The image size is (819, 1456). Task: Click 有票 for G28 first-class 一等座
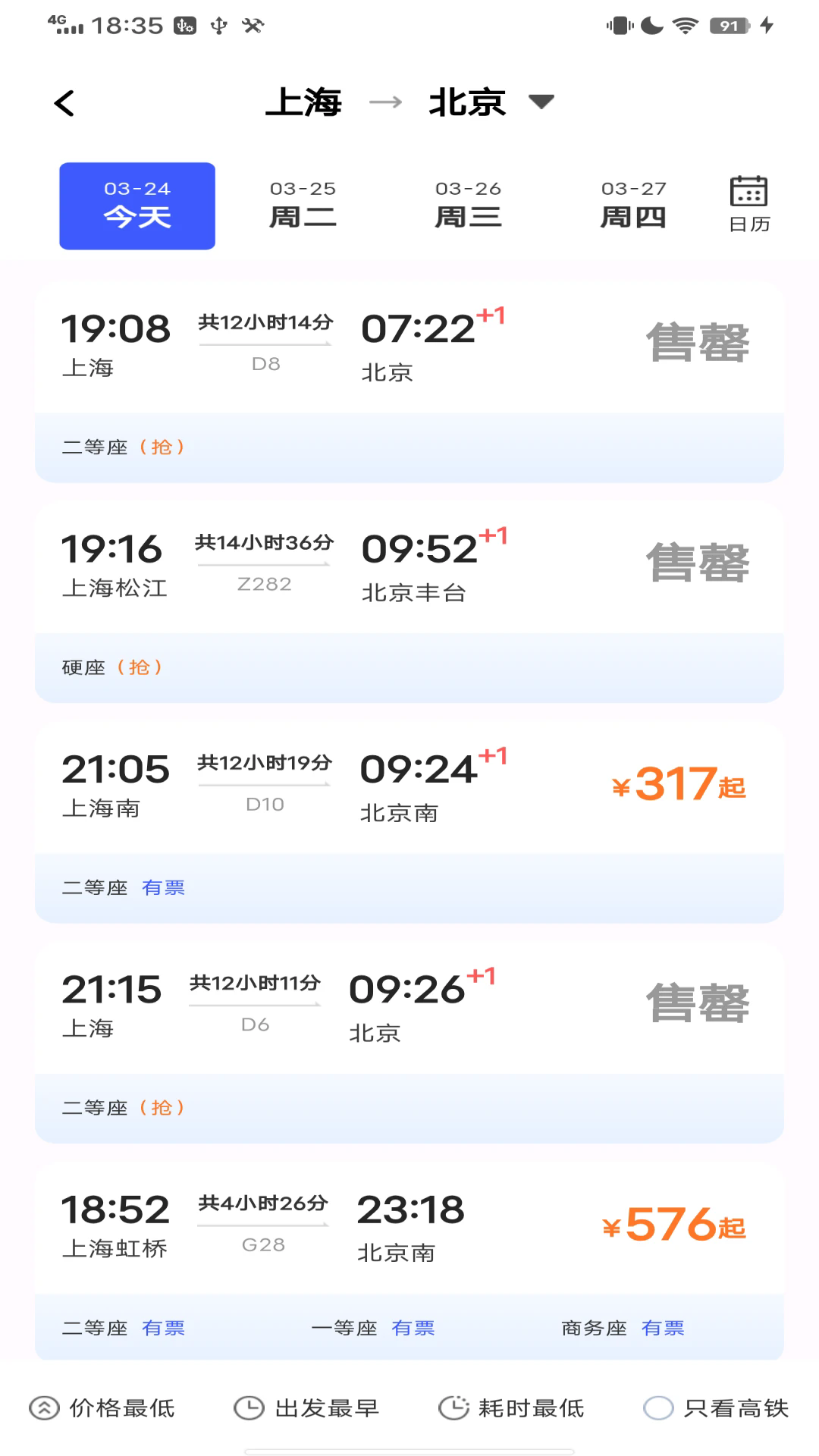point(413,1328)
